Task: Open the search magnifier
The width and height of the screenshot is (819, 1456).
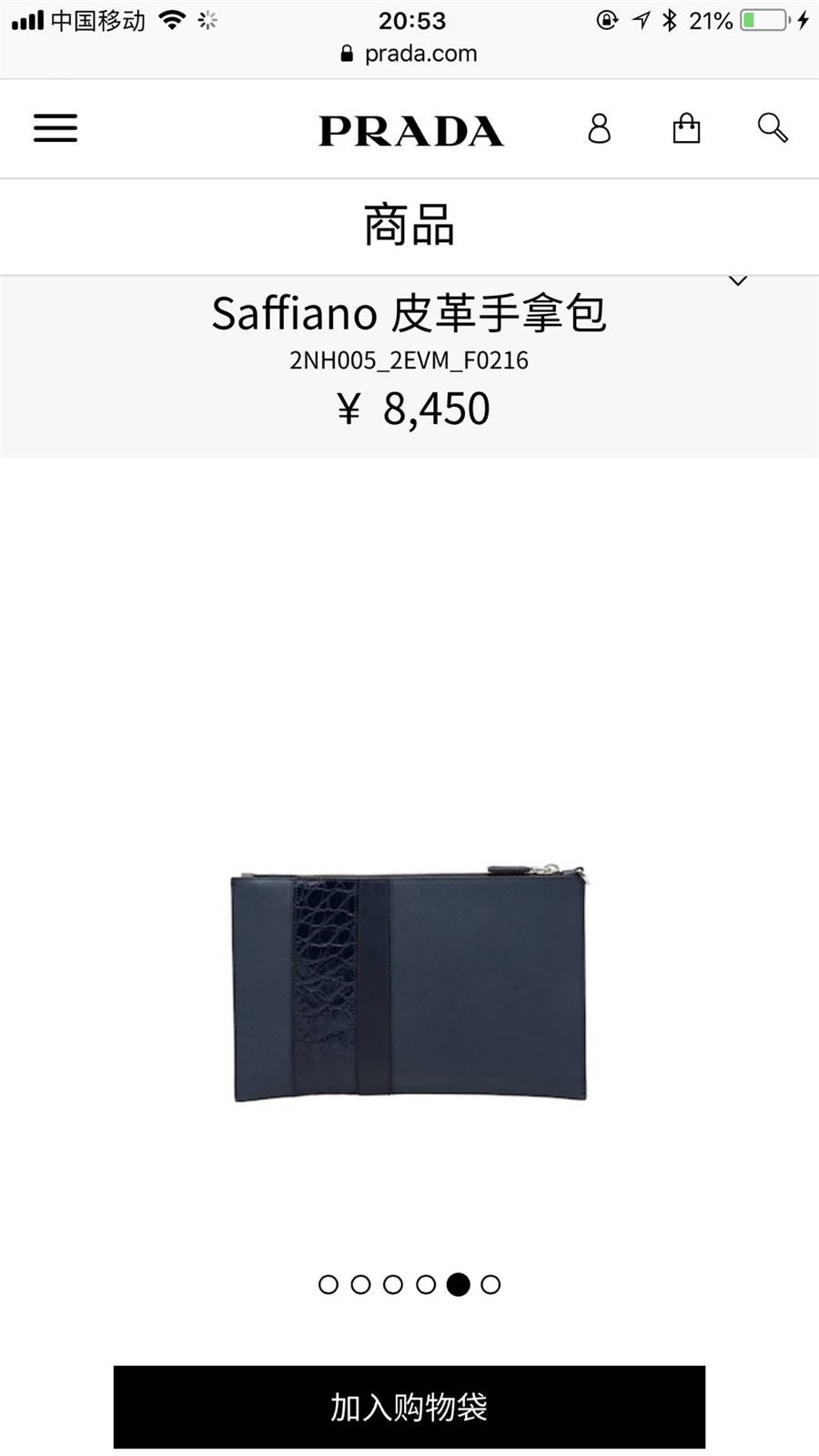Action: pos(772,128)
